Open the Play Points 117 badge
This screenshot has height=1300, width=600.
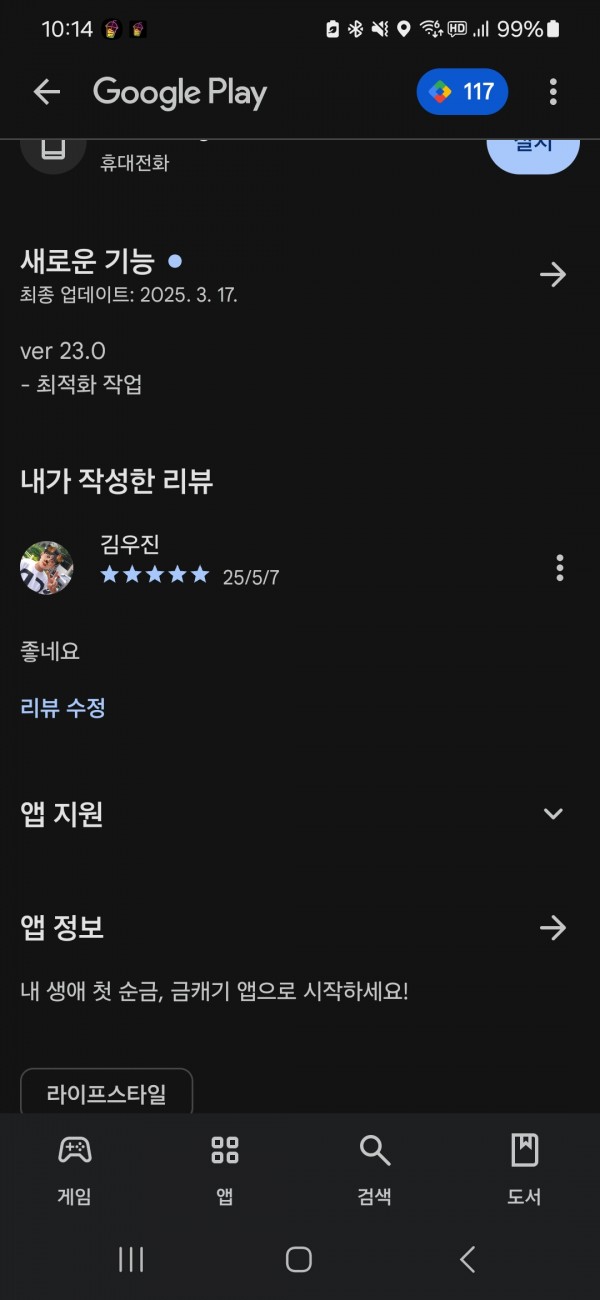462,92
